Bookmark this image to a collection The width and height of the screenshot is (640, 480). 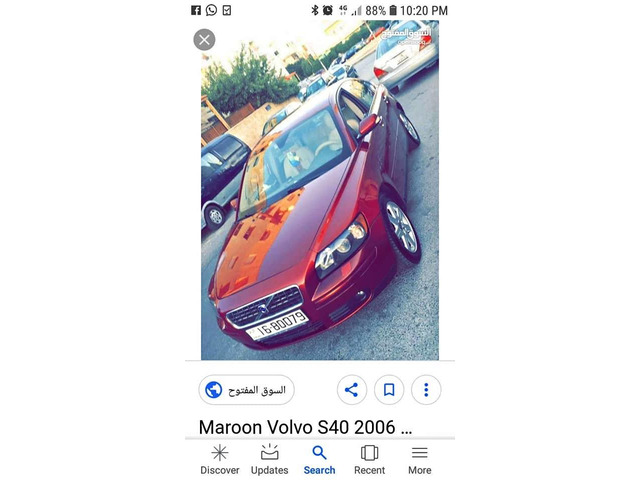389,390
